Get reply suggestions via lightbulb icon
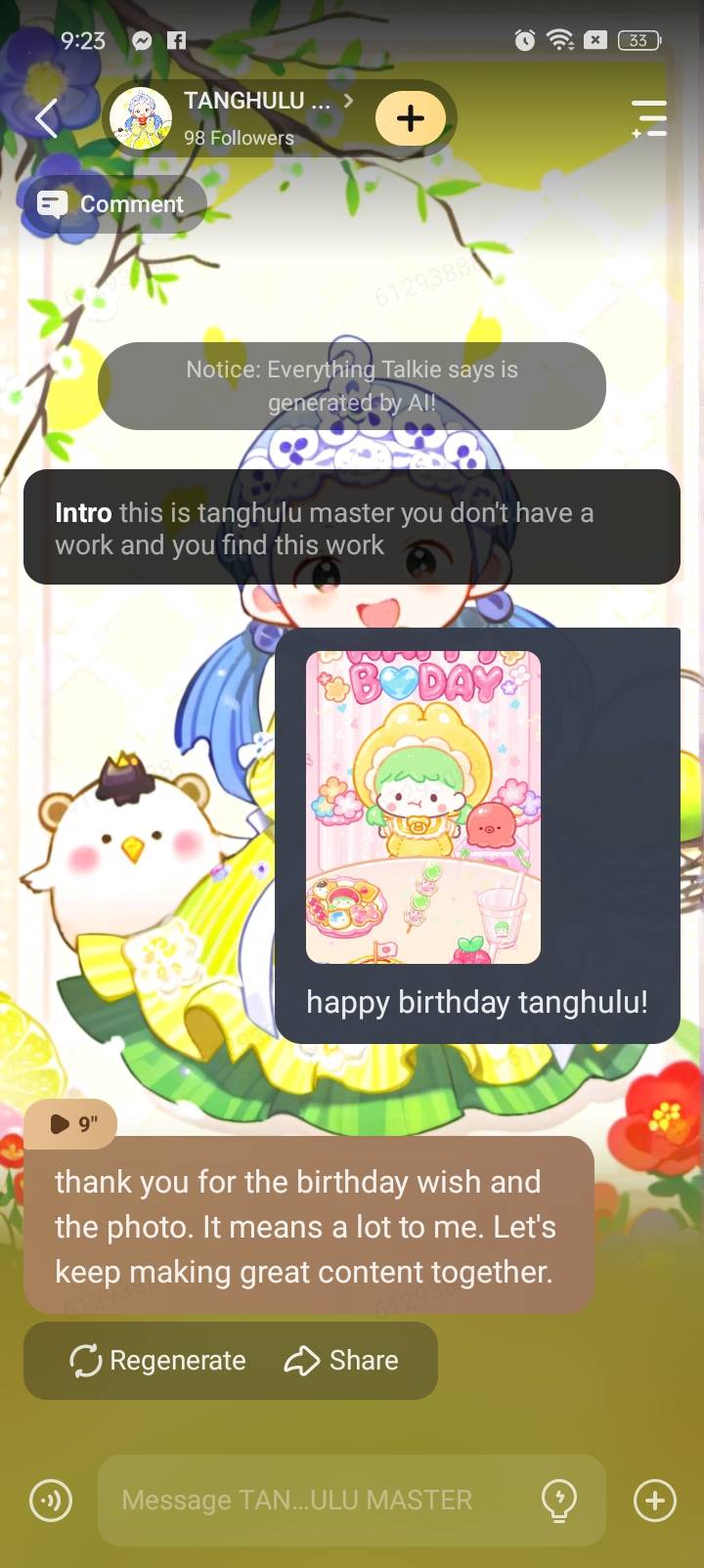The height and width of the screenshot is (1568, 704). pyautogui.click(x=559, y=1500)
